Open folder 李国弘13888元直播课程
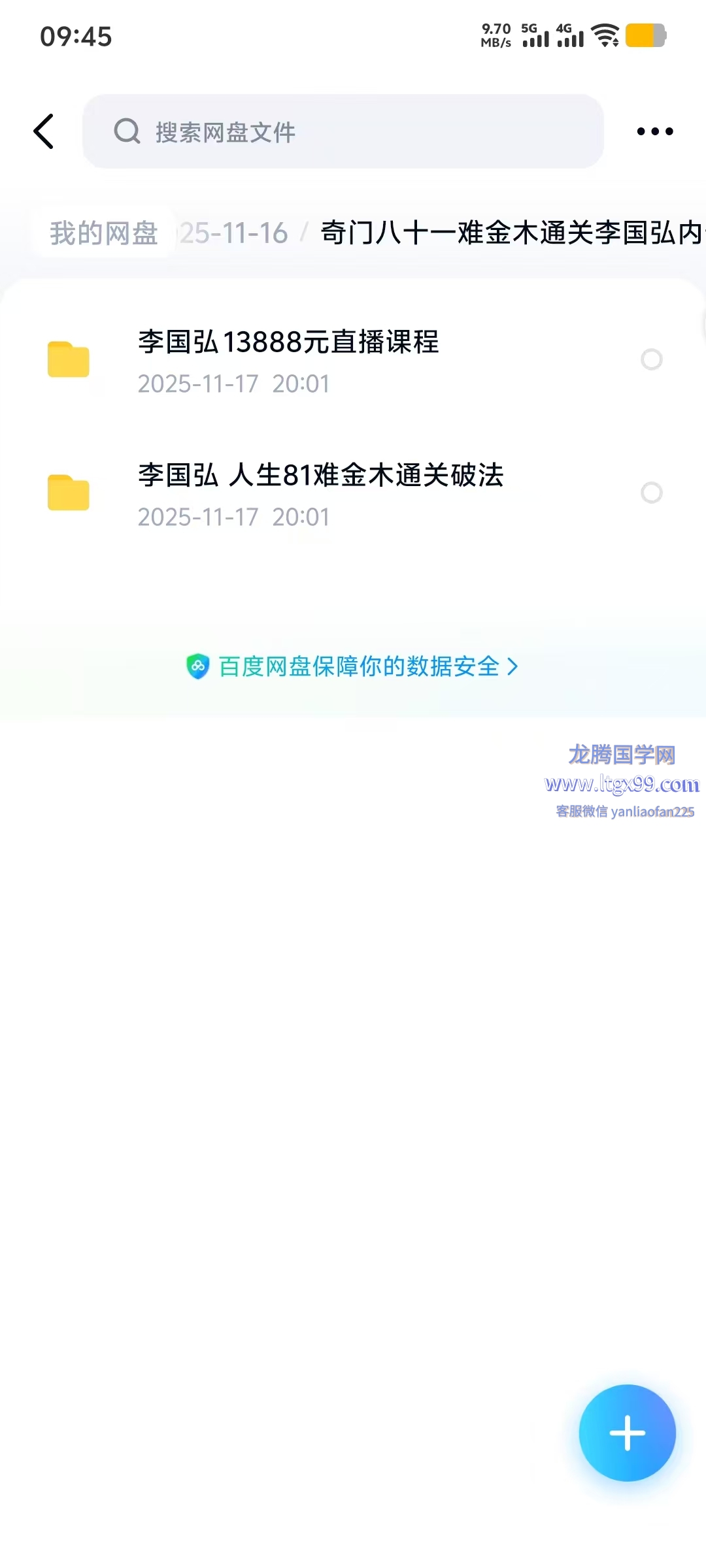 288,359
